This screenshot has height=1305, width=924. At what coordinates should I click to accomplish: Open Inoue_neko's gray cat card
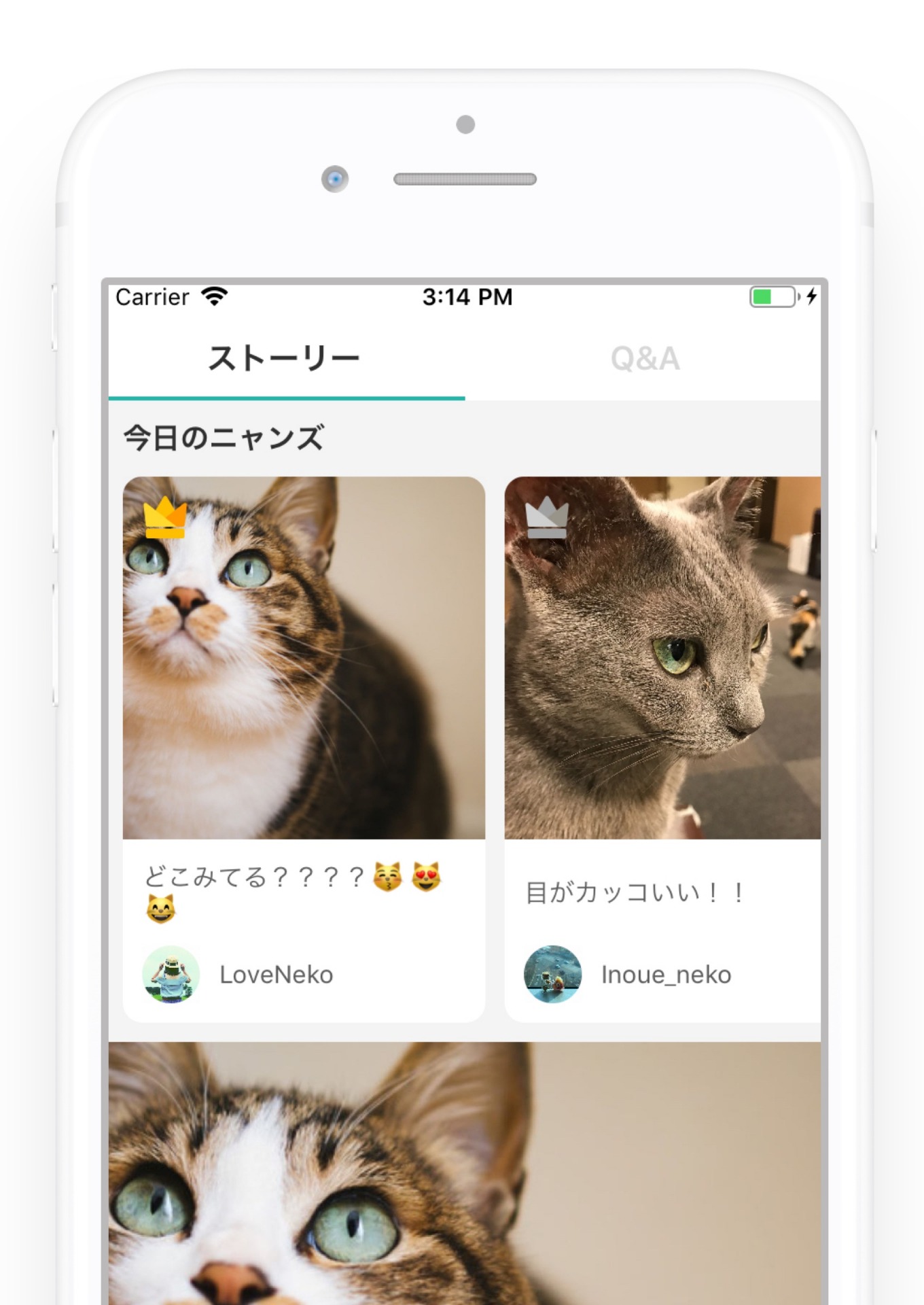[662, 658]
